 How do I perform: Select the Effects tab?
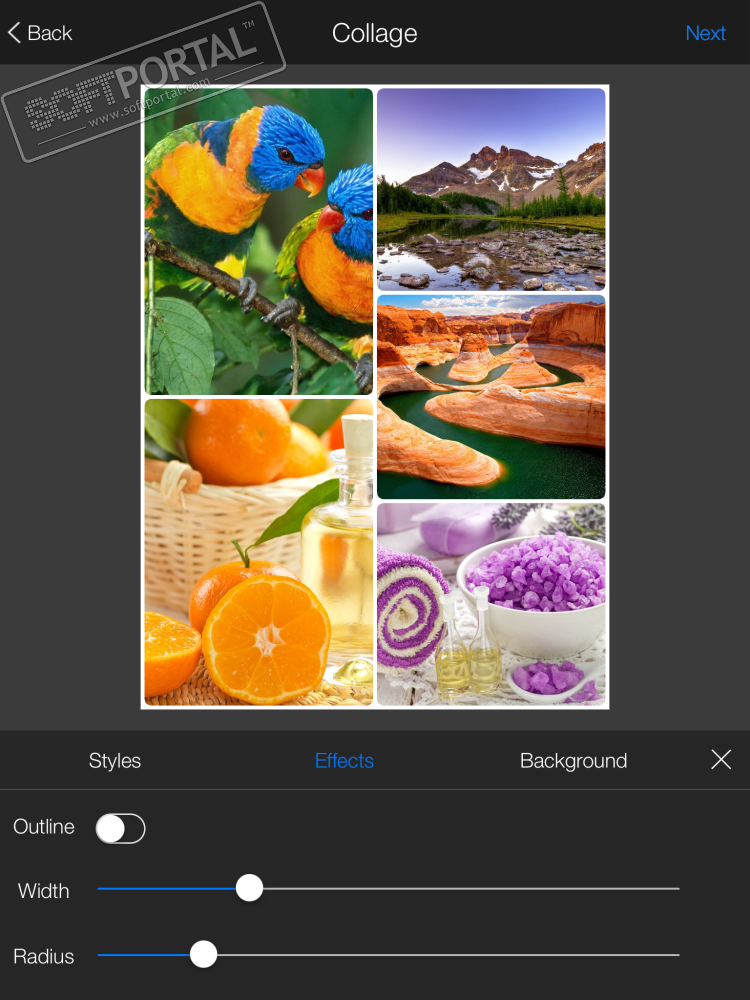(x=344, y=761)
